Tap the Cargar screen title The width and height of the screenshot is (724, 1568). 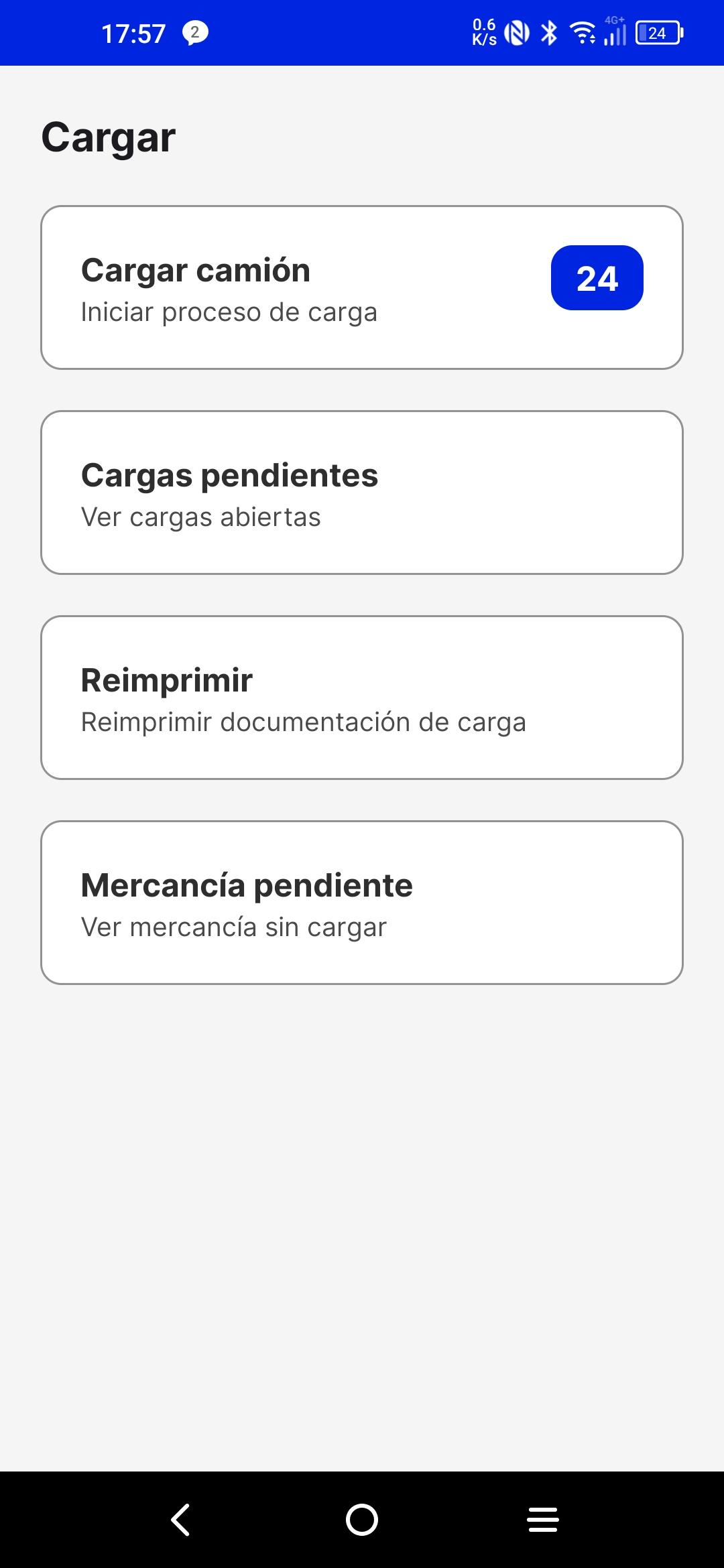click(108, 136)
